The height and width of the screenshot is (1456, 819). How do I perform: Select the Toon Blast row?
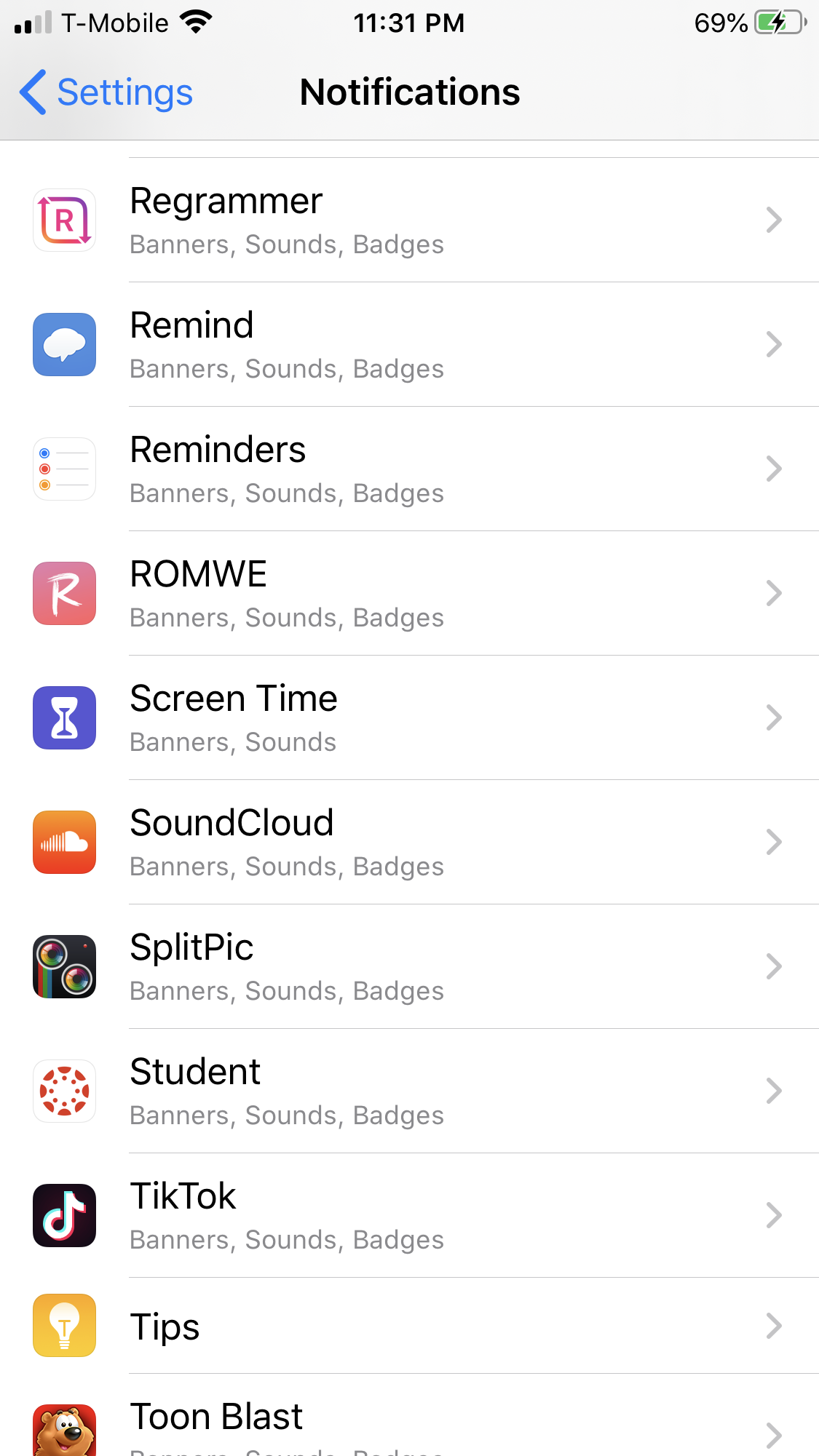[409, 1423]
